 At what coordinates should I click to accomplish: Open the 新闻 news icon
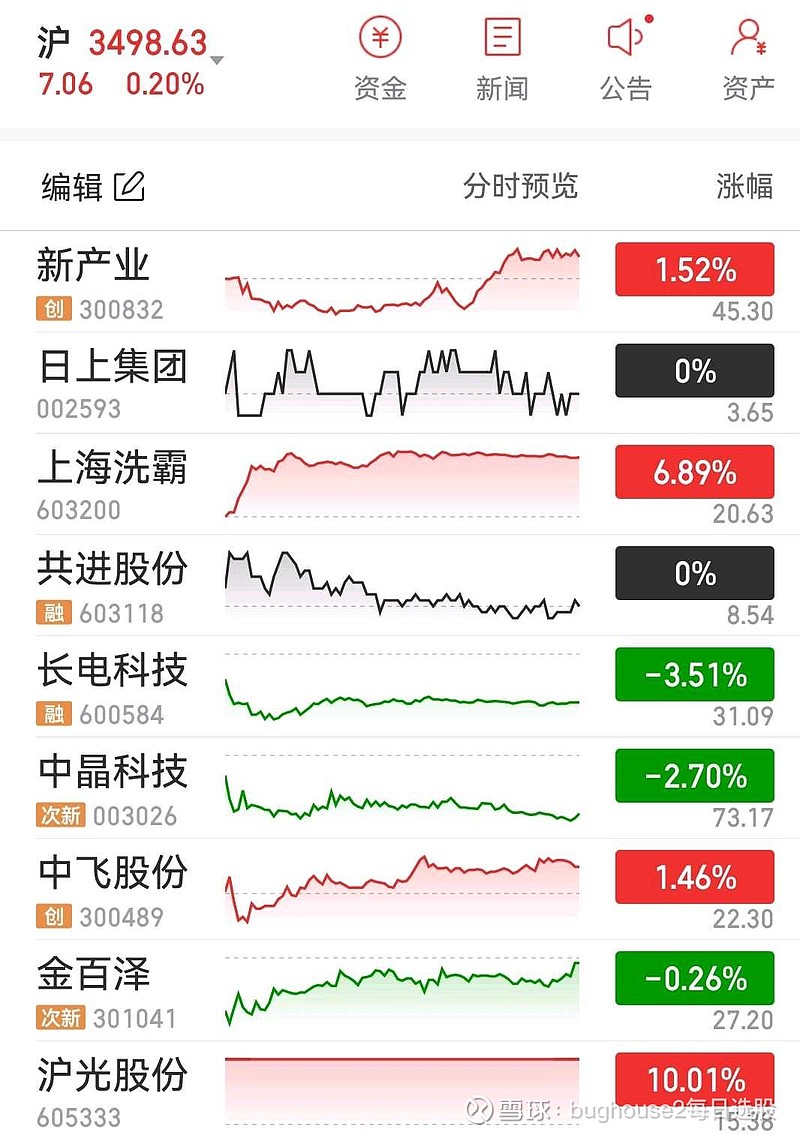(x=501, y=38)
